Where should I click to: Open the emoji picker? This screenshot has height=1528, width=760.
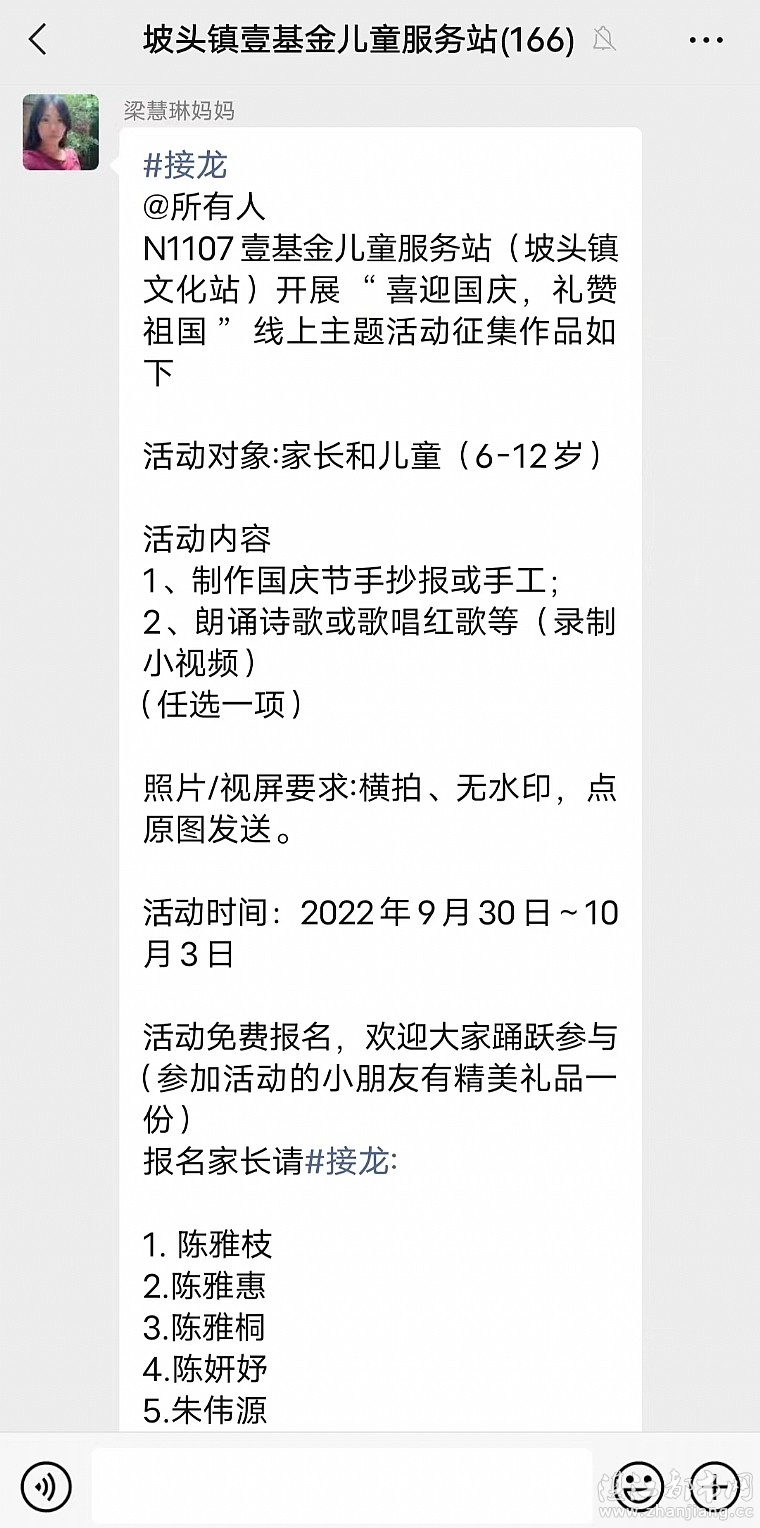638,1485
